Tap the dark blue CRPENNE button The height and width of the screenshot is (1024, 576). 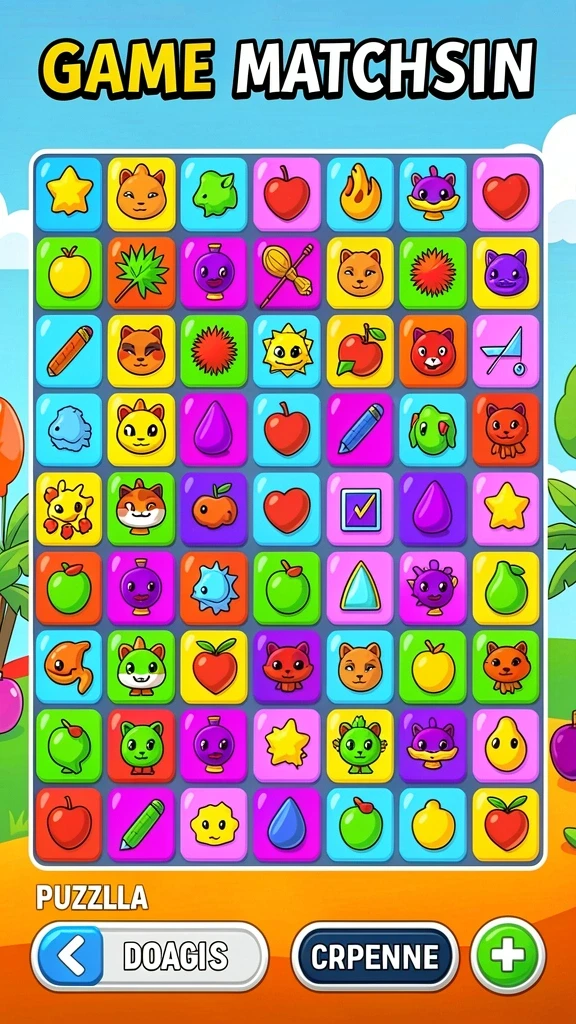point(374,957)
